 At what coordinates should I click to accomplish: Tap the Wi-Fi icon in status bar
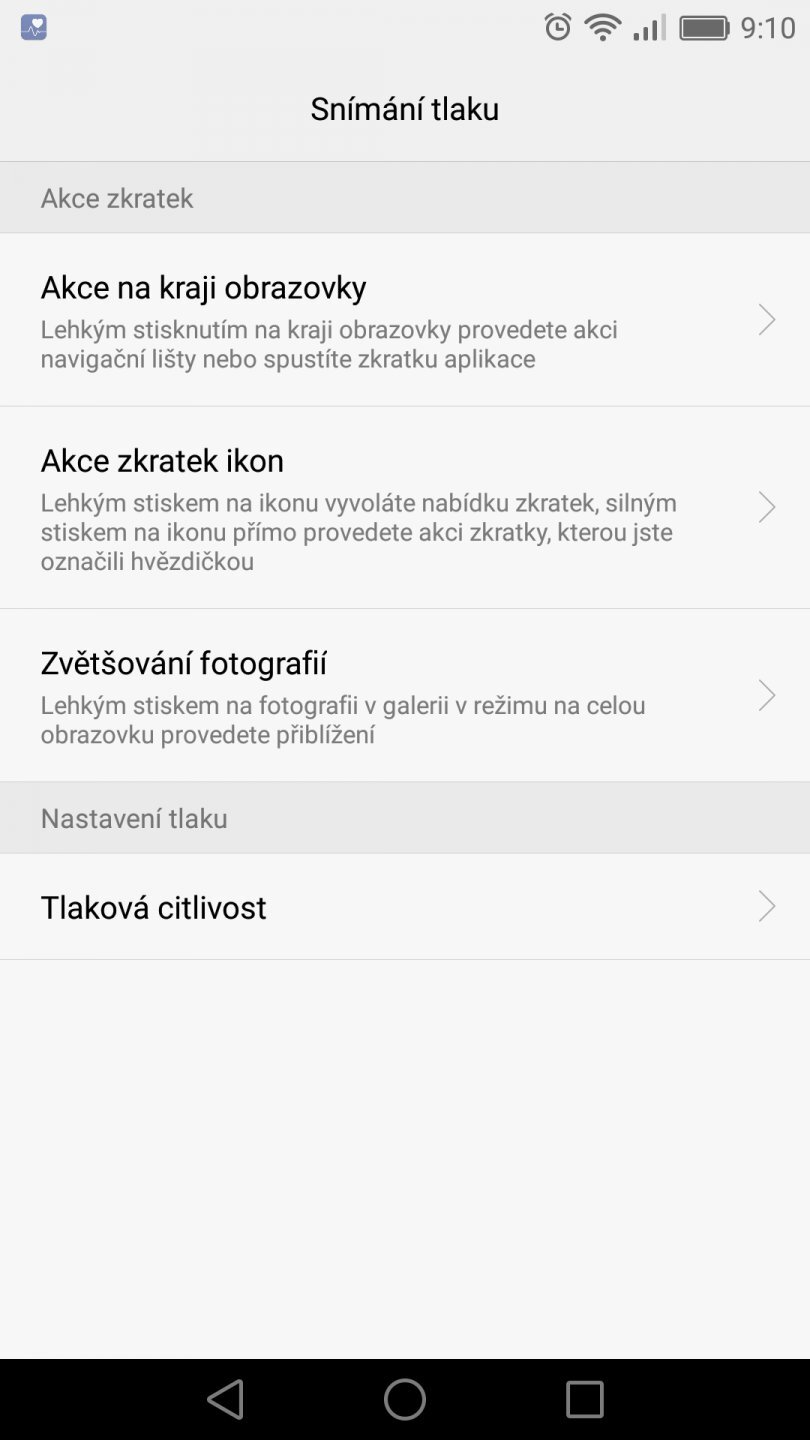pyautogui.click(x=601, y=27)
